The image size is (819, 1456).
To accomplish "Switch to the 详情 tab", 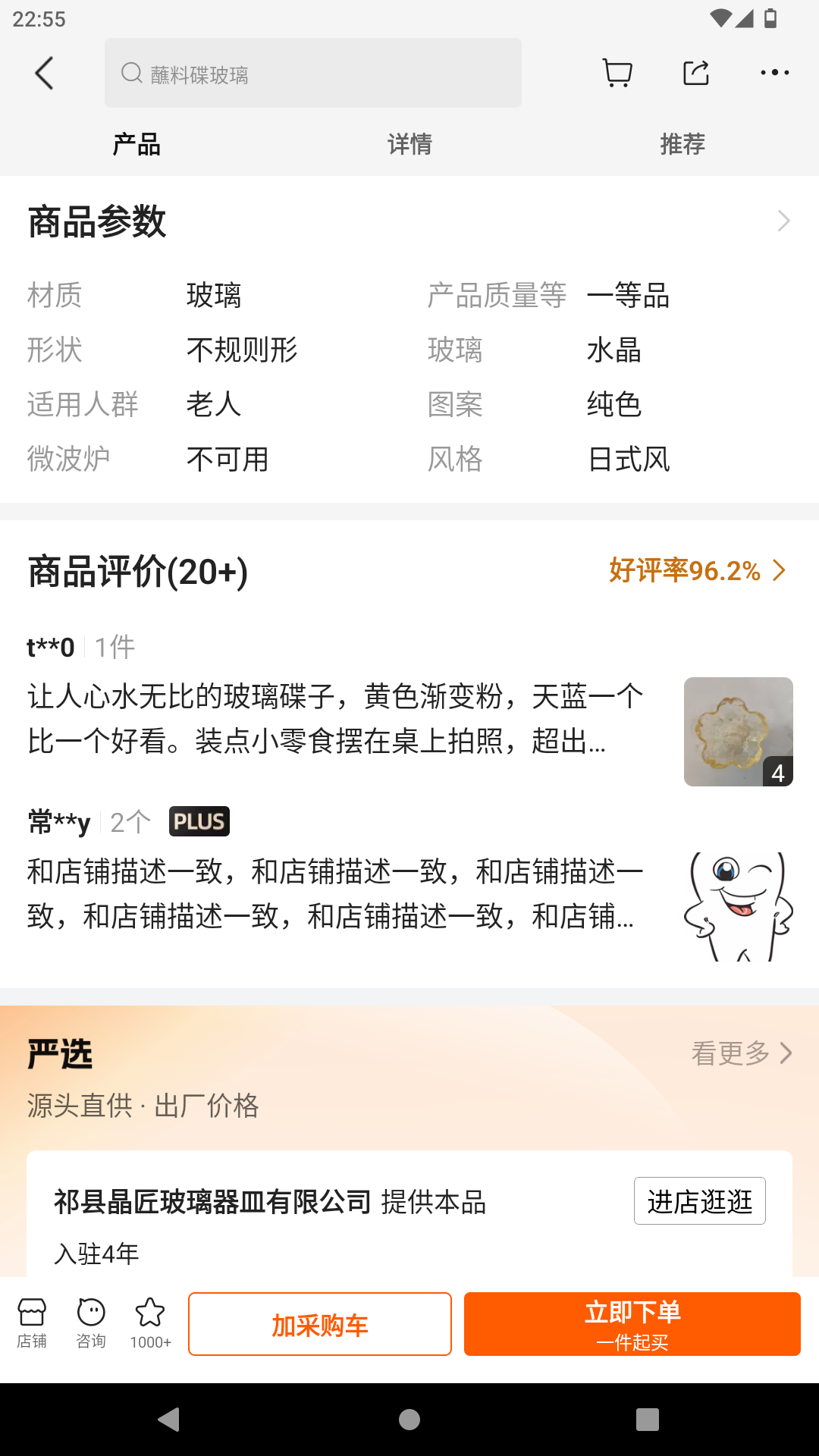I will [x=409, y=144].
